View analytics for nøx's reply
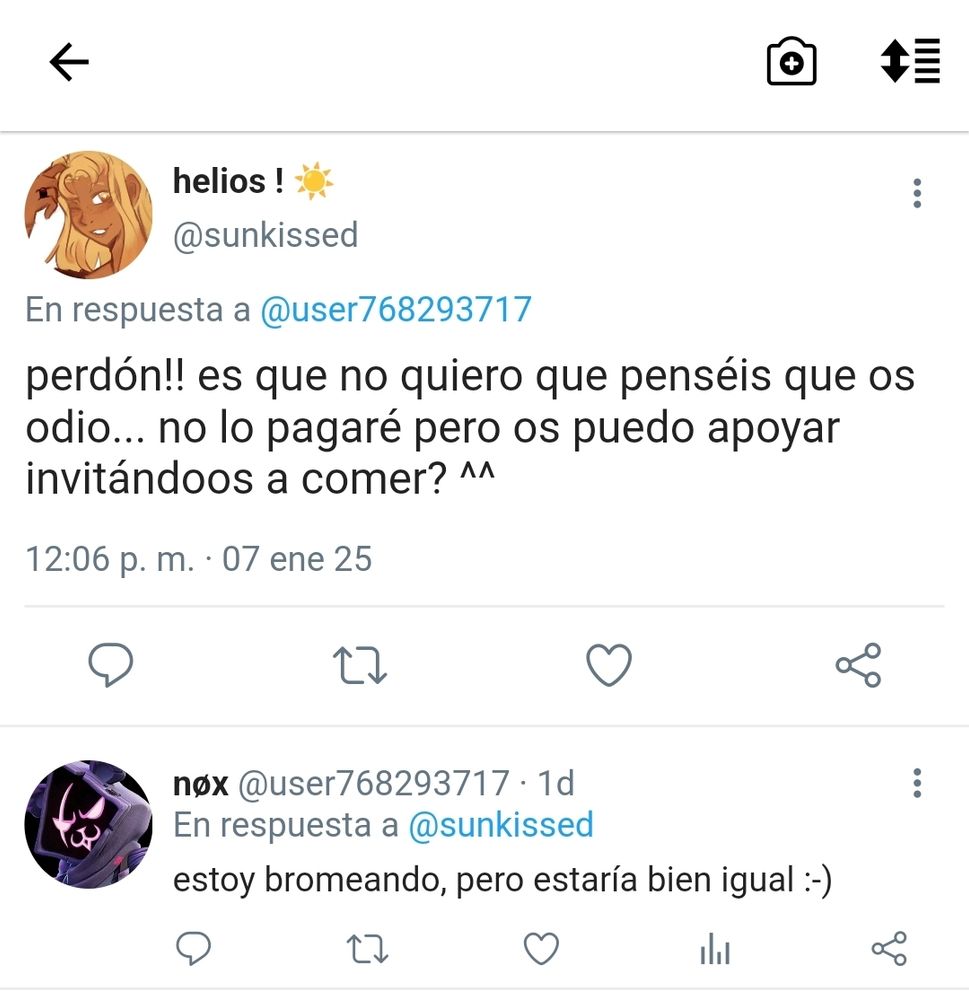Screen dimensions: 969x1000 point(714,950)
